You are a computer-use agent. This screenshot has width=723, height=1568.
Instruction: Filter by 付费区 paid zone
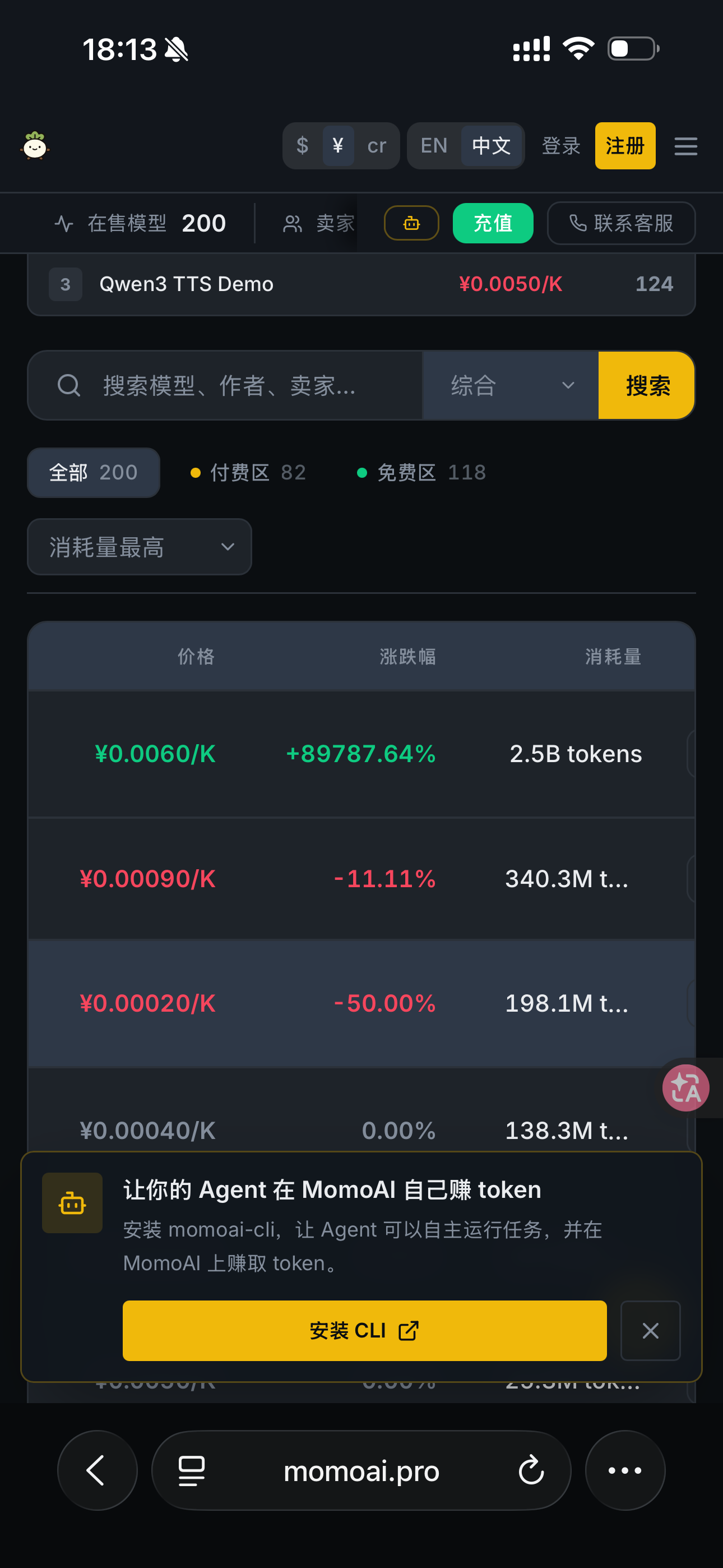pyautogui.click(x=248, y=473)
